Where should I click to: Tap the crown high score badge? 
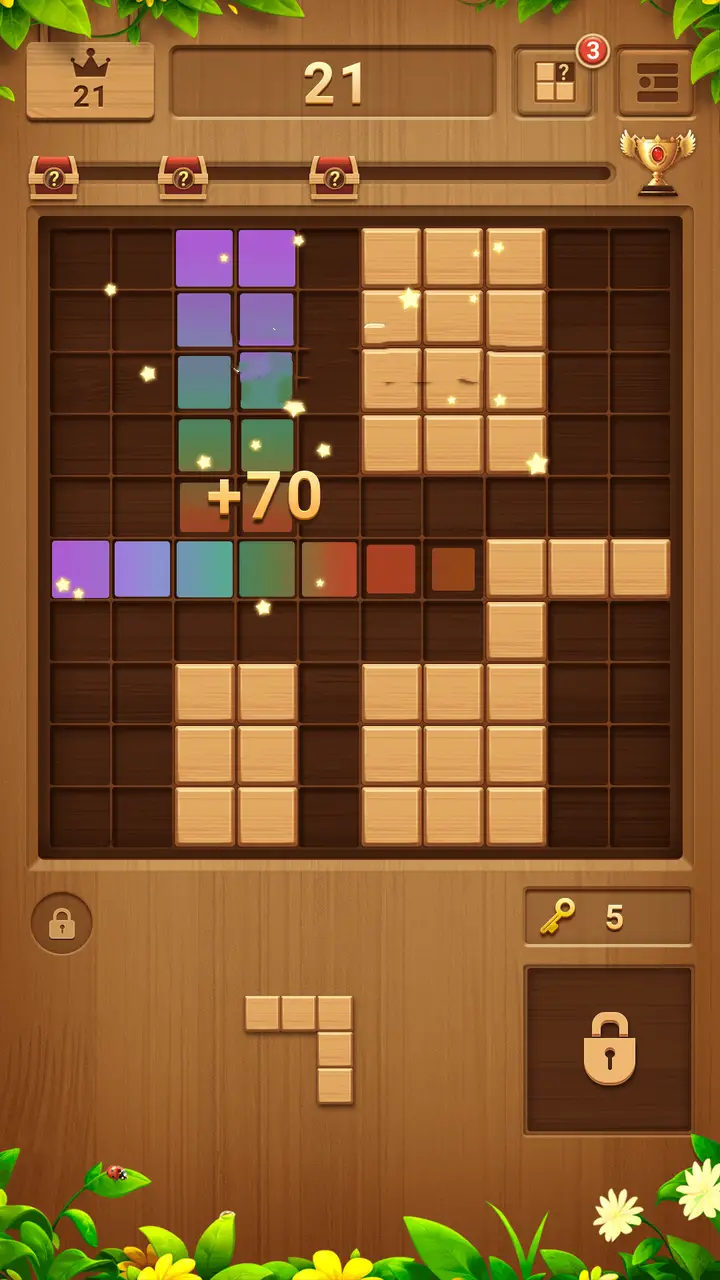click(x=90, y=82)
